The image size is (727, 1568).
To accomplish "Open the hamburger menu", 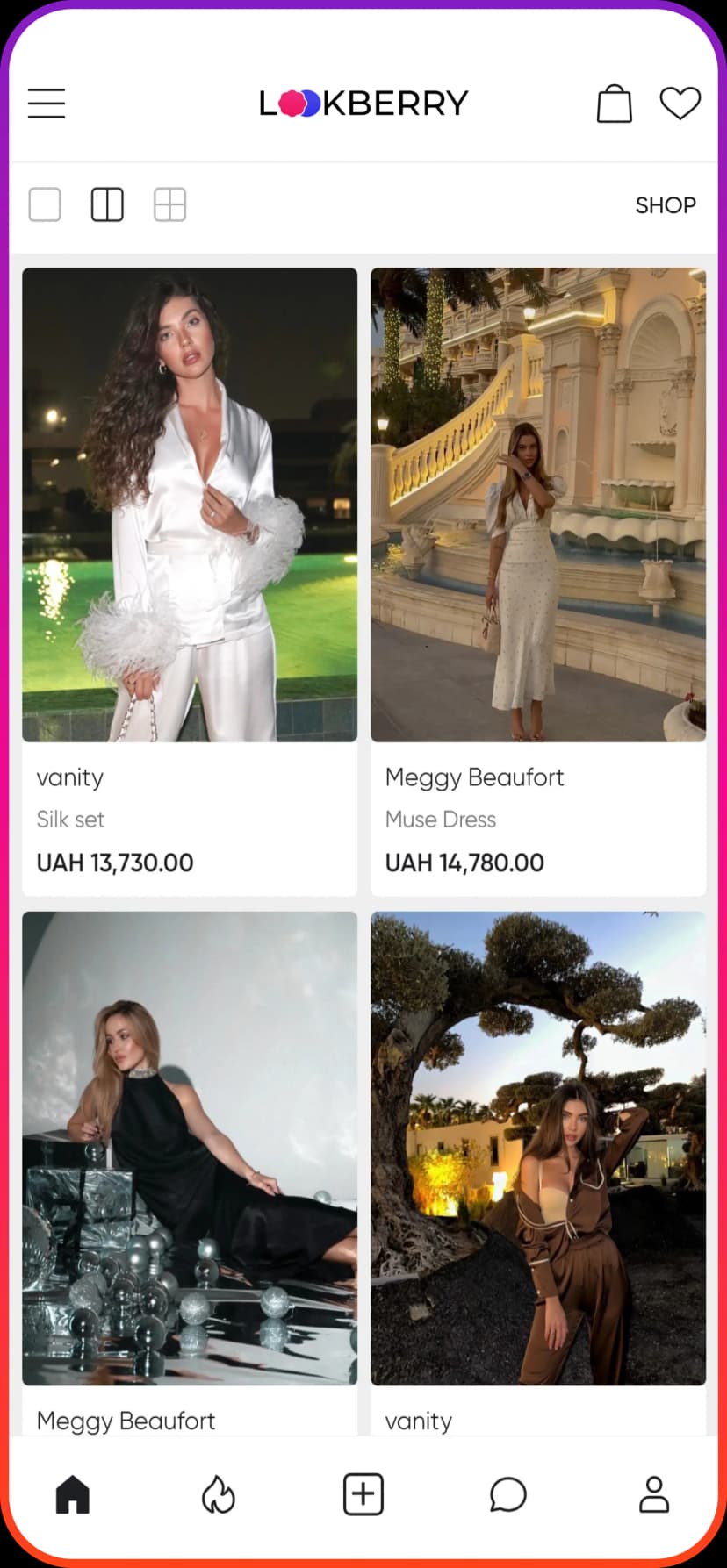I will click(47, 104).
